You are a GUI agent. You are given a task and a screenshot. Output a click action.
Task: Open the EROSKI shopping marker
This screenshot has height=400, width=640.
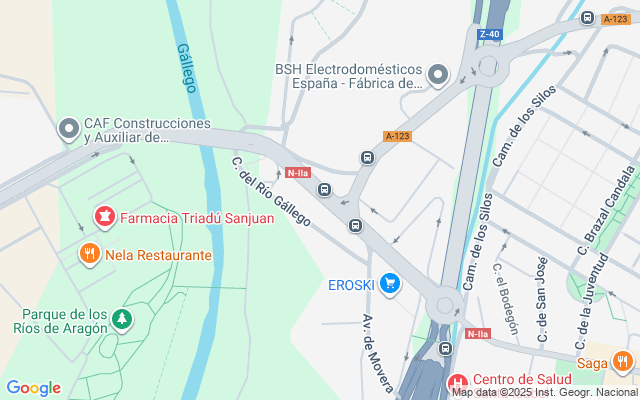click(x=390, y=285)
